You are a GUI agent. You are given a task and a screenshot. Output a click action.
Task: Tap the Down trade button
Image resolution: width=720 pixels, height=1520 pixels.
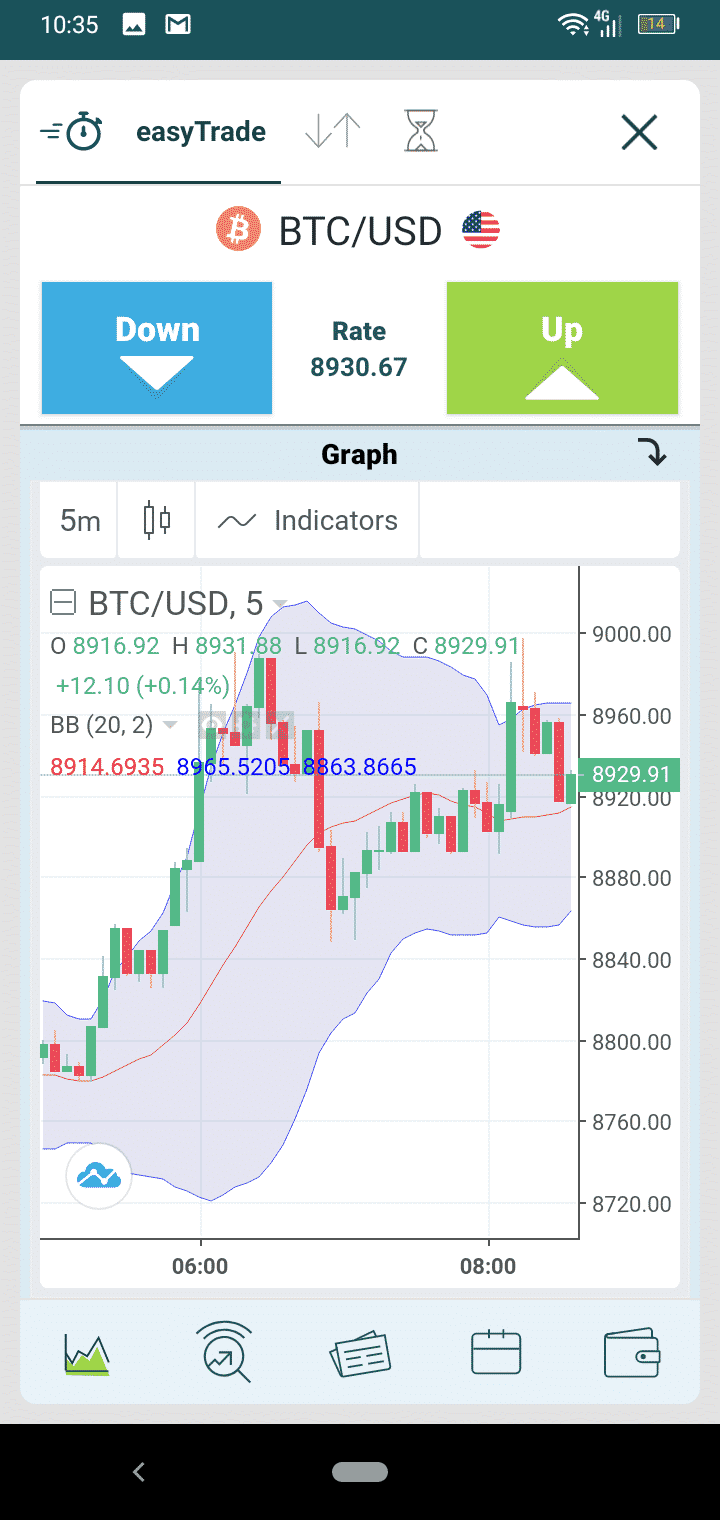pyautogui.click(x=157, y=347)
